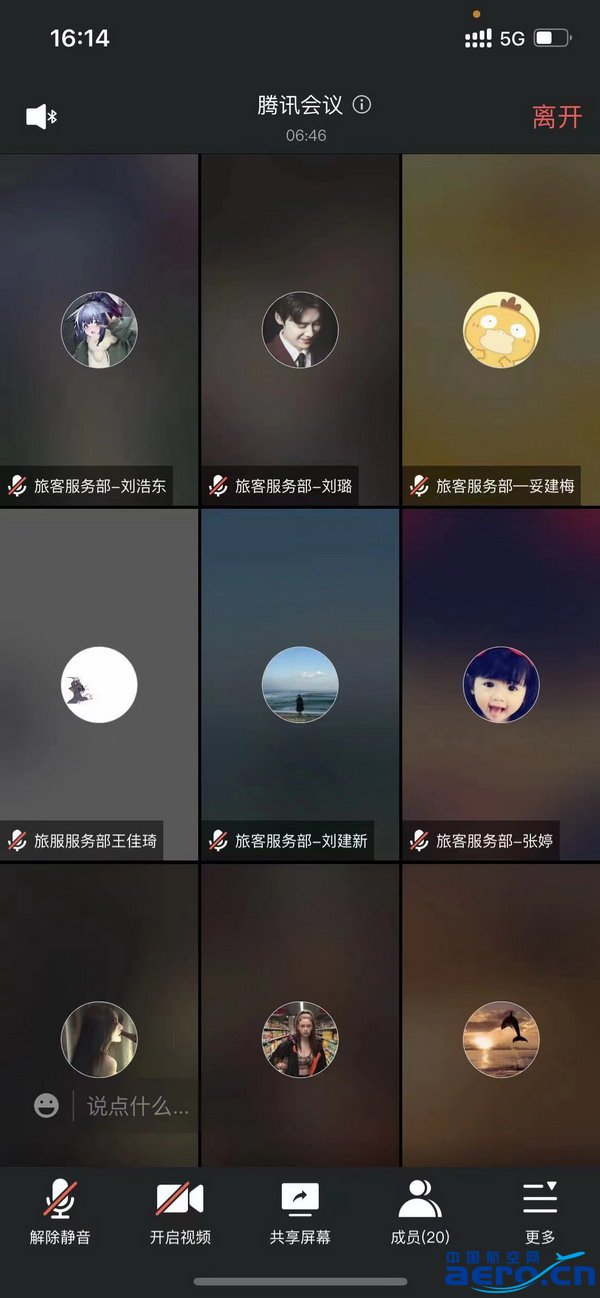The height and width of the screenshot is (1298, 600).
Task: Select participant tile 刘璐
Action: coord(300,330)
